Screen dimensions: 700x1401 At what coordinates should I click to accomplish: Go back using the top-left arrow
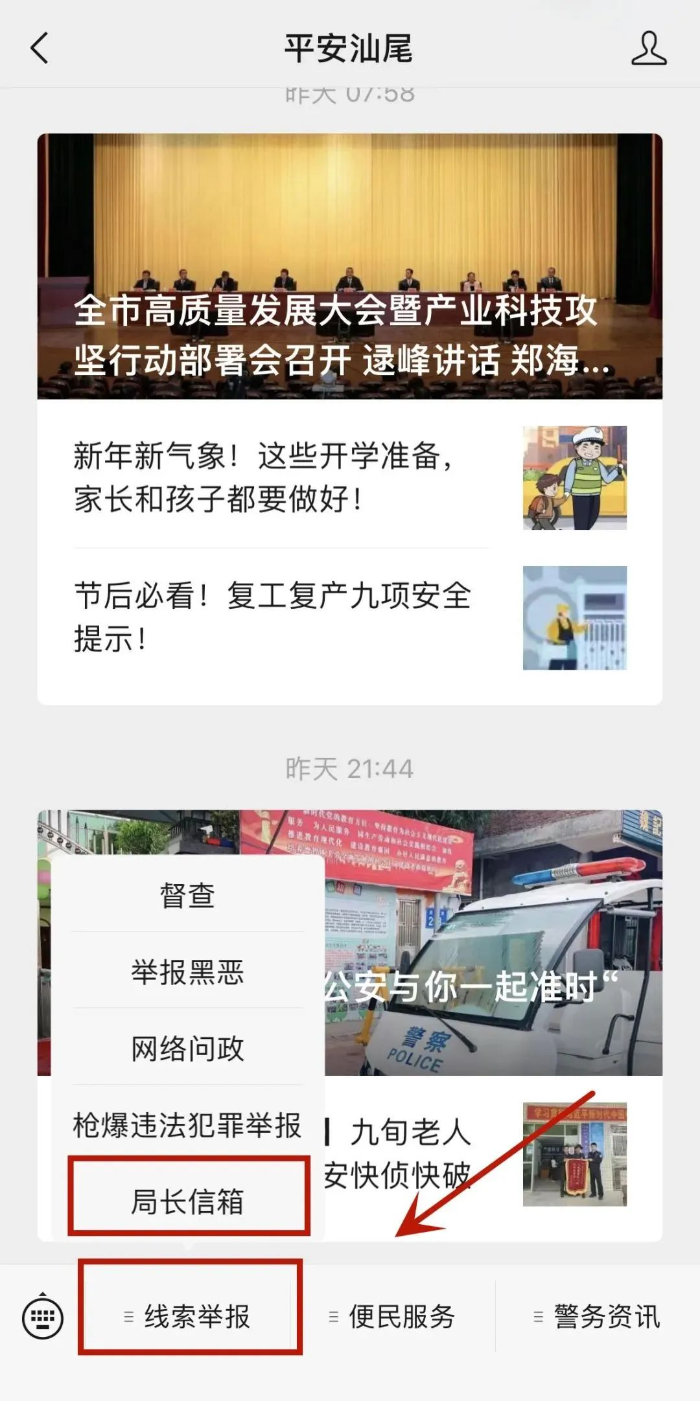point(40,48)
